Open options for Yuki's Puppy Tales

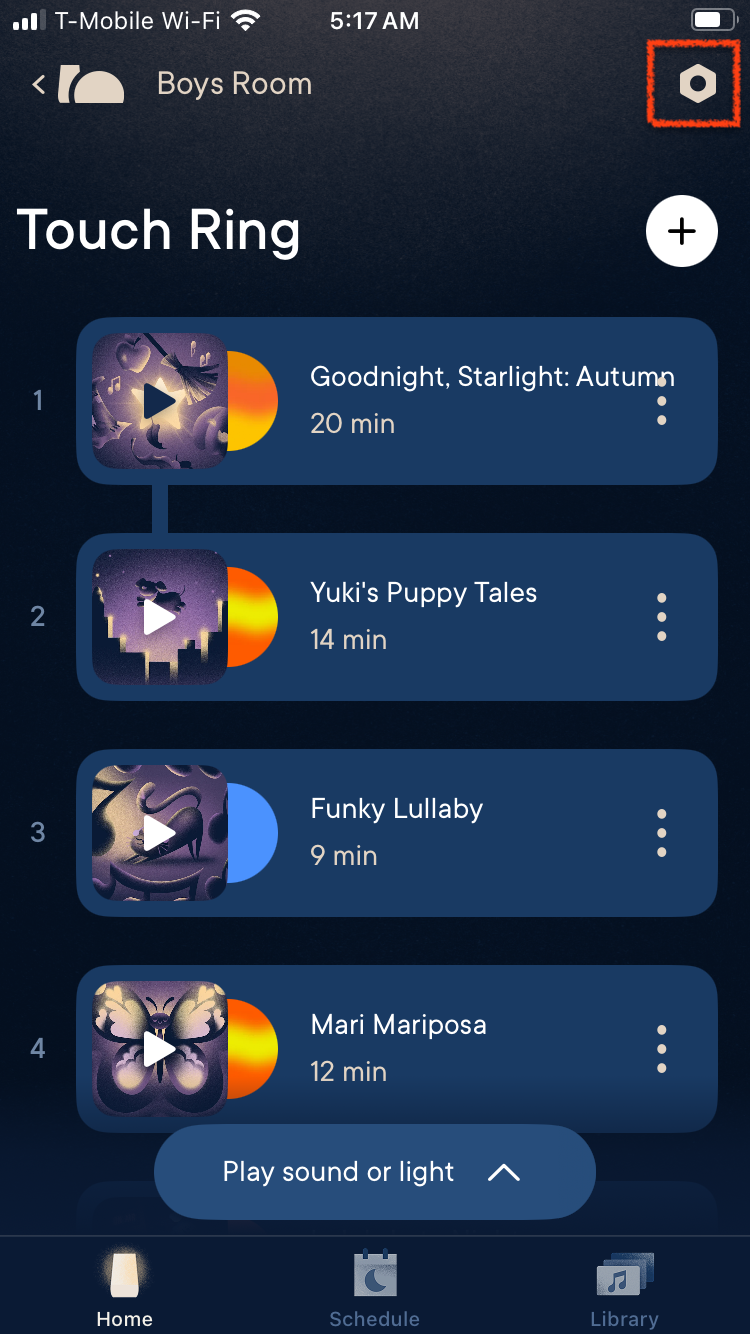pyautogui.click(x=661, y=617)
